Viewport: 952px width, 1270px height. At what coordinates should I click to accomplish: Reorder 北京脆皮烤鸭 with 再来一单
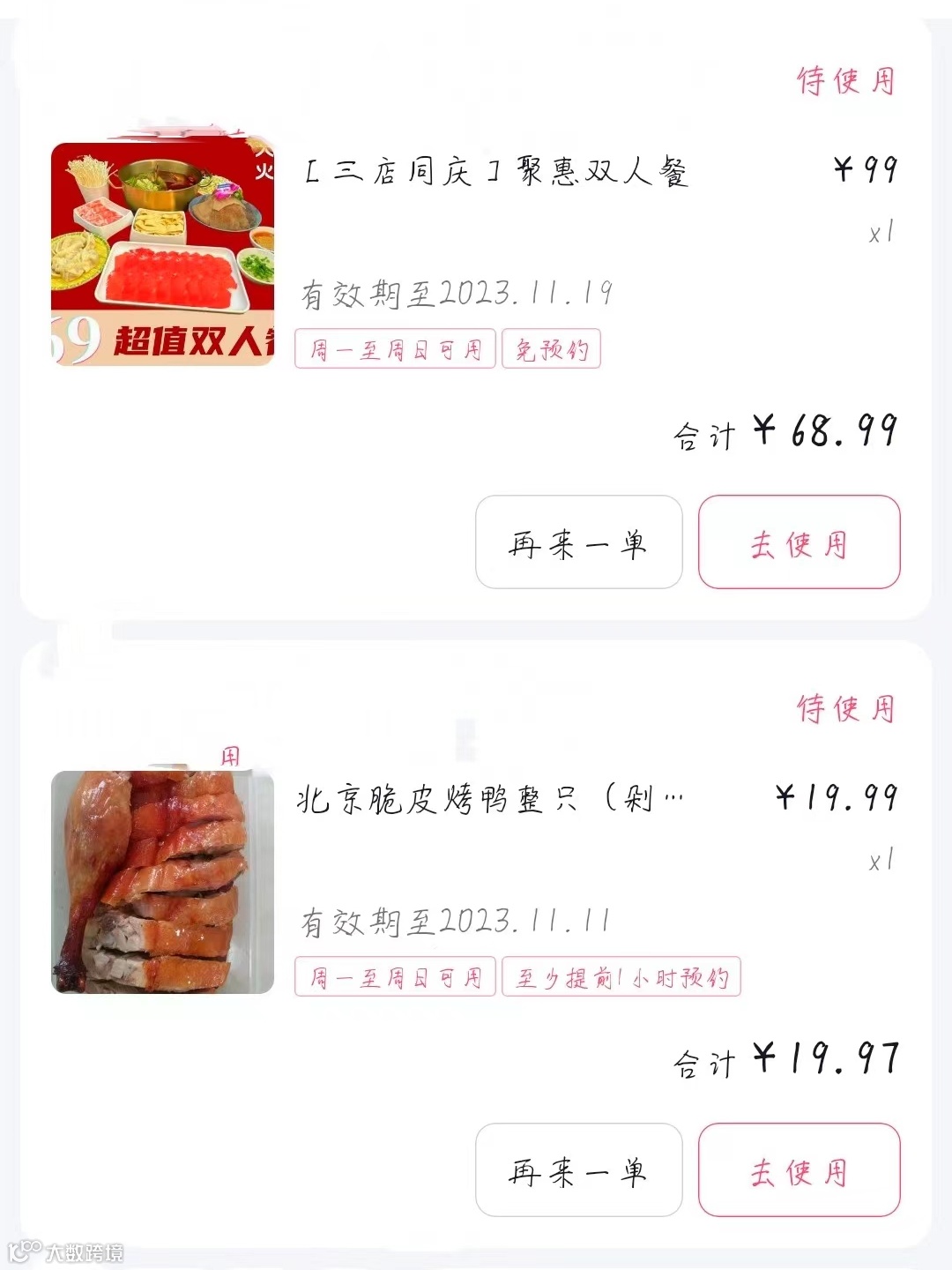tap(578, 1170)
